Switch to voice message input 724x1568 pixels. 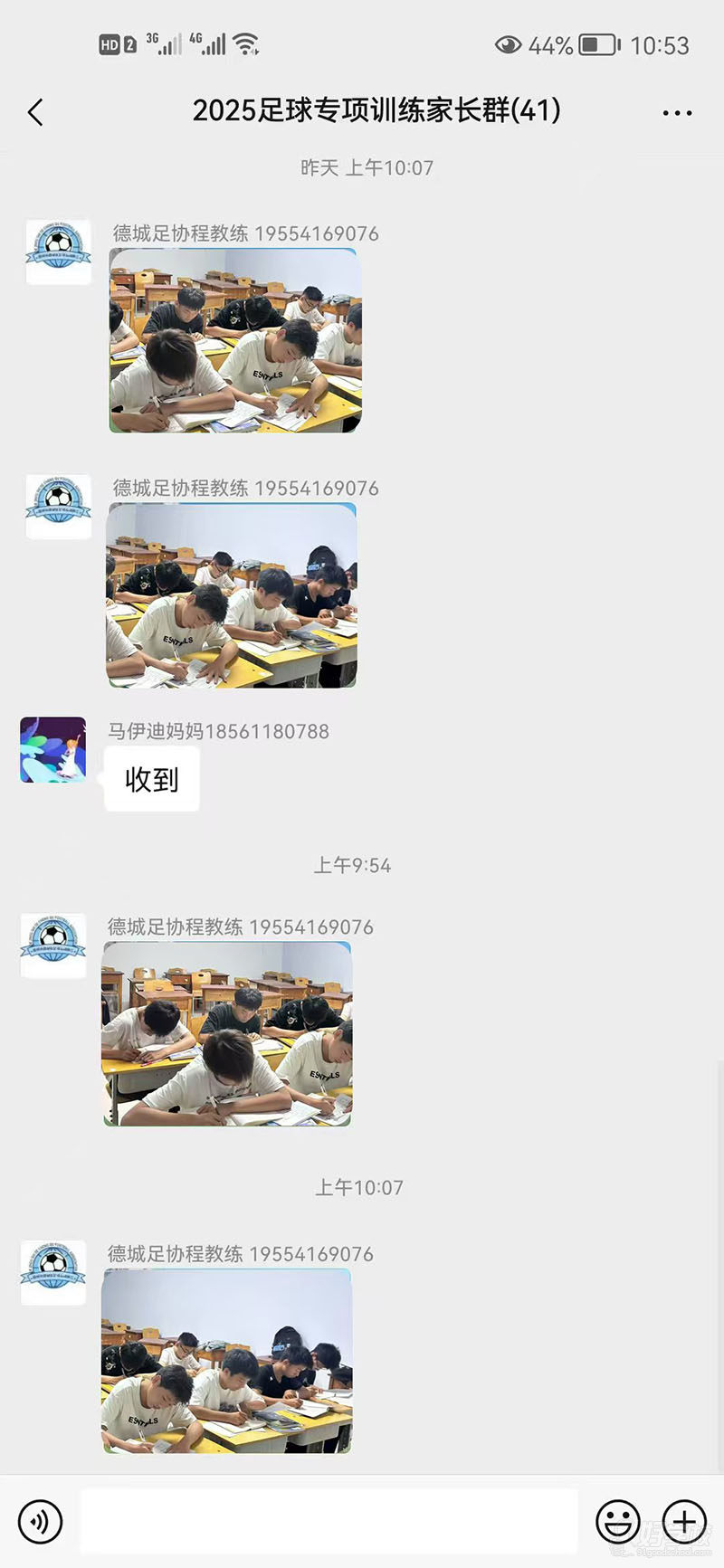pyautogui.click(x=41, y=1521)
